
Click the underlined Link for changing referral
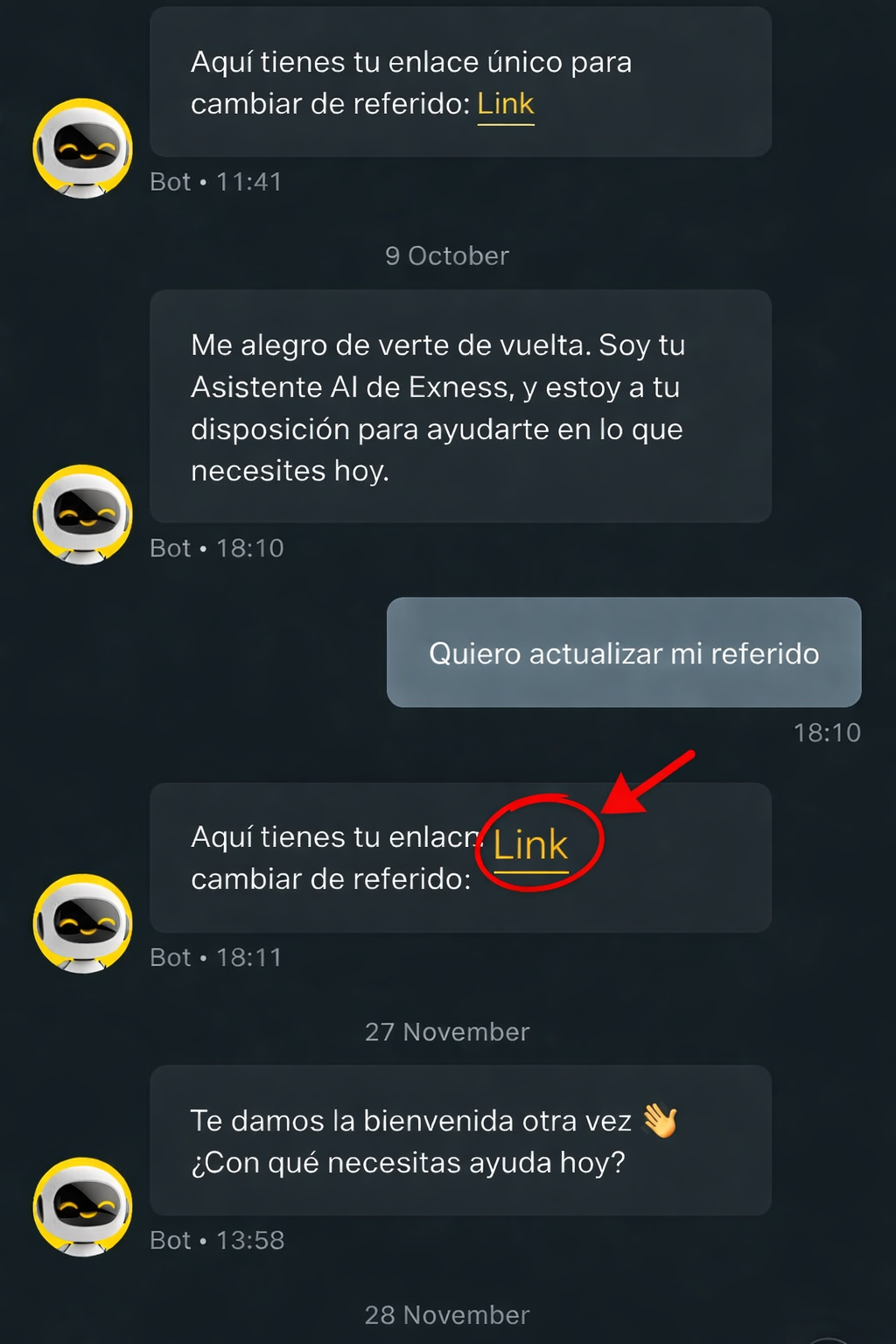(531, 844)
